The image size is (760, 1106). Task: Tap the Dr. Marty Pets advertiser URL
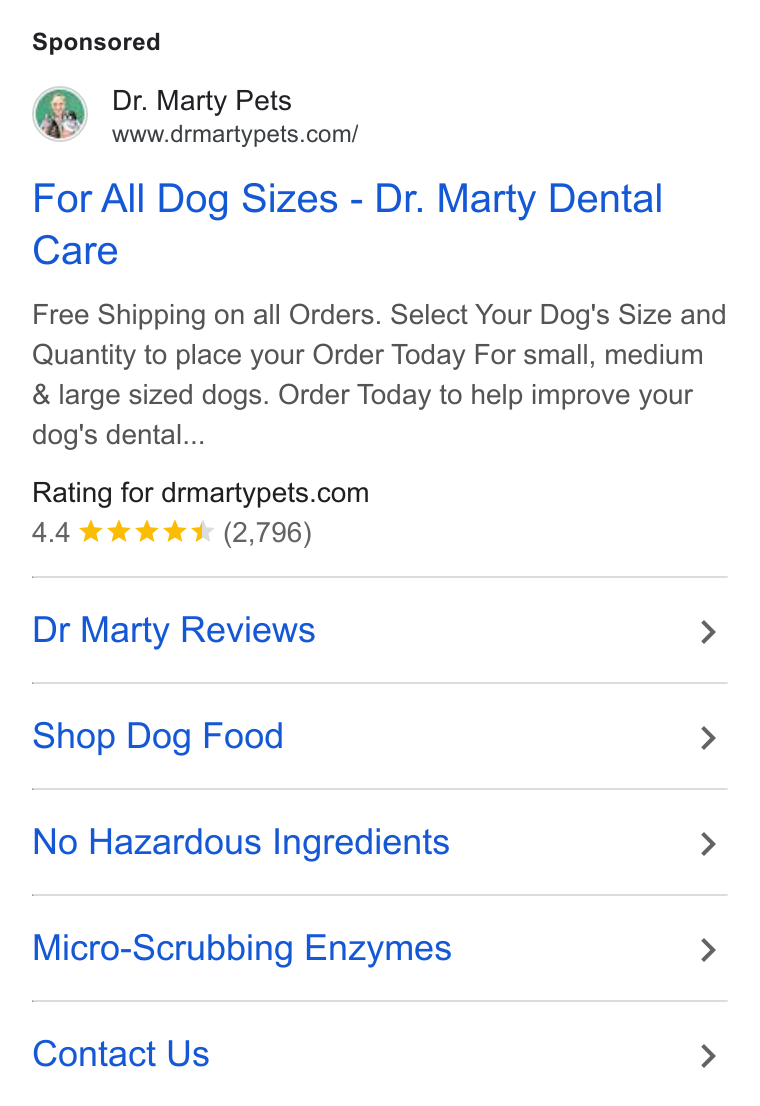tap(235, 134)
